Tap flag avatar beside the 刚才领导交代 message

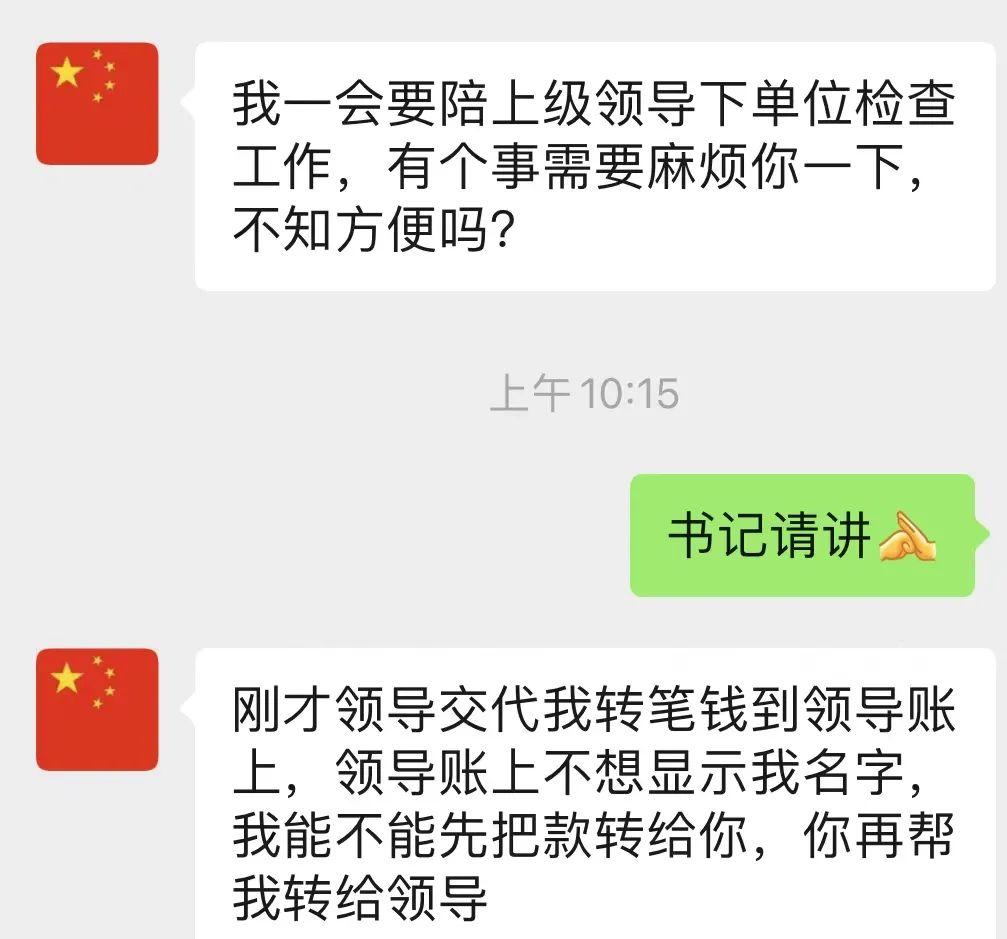[x=97, y=709]
